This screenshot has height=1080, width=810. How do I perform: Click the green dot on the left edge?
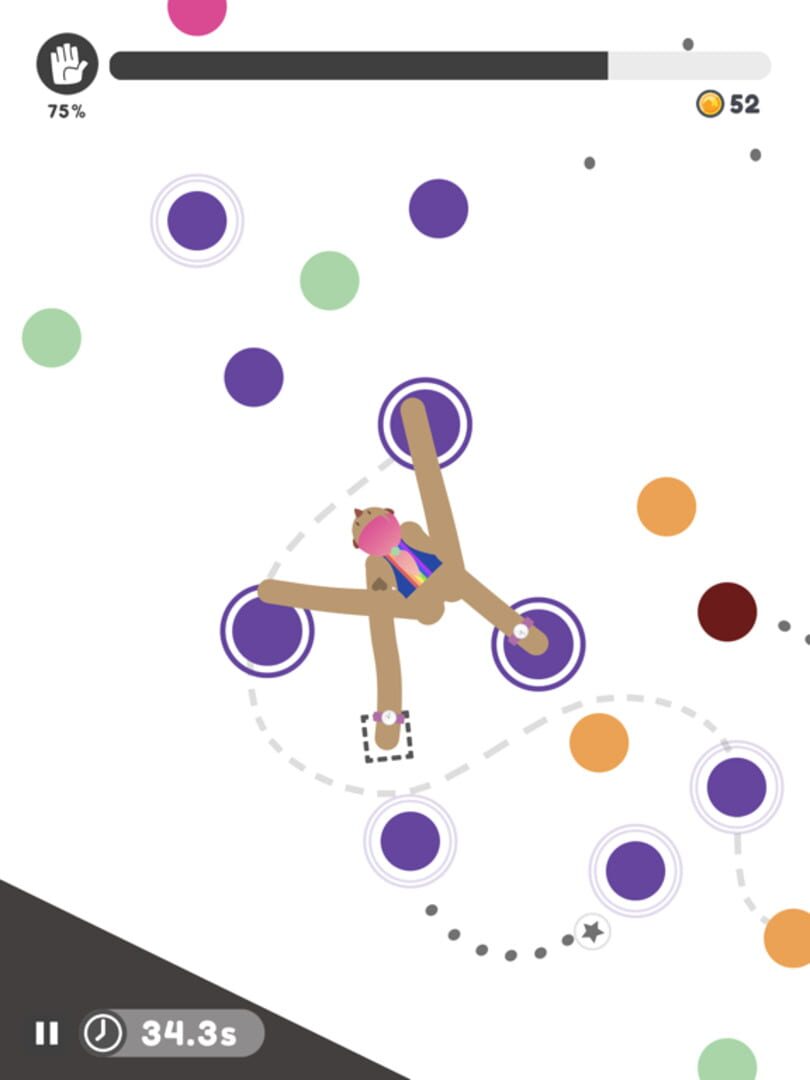pyautogui.click(x=51, y=338)
